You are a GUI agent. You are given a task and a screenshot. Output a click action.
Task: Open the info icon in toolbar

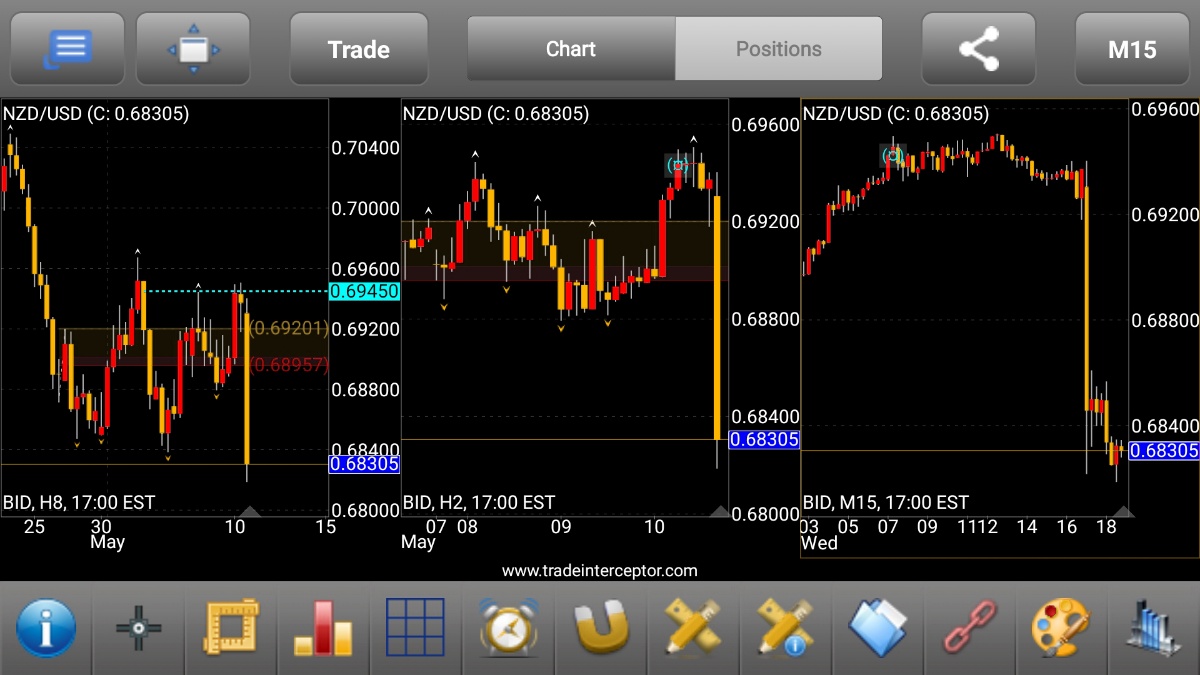pyautogui.click(x=46, y=629)
